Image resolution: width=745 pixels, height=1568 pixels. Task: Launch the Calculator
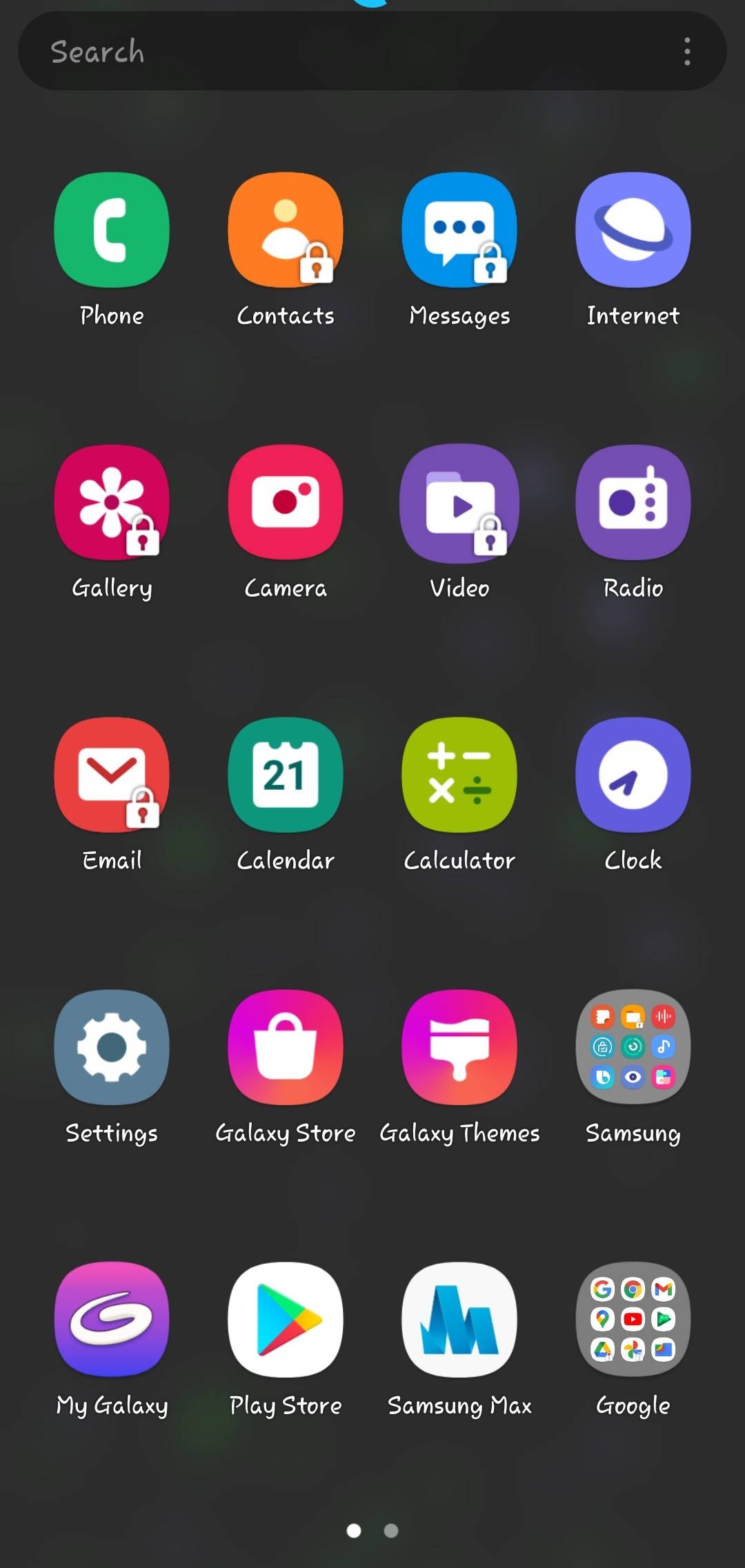pos(459,774)
